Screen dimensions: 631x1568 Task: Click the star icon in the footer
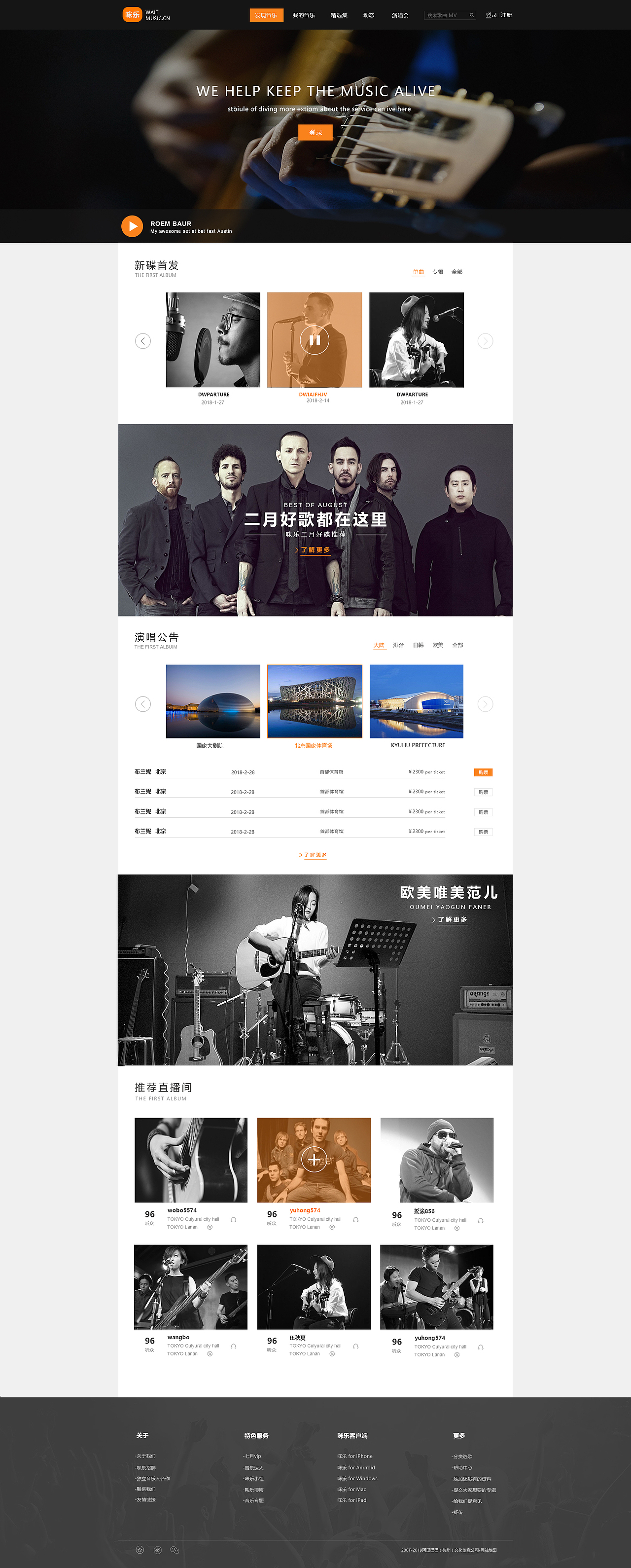point(140,1550)
